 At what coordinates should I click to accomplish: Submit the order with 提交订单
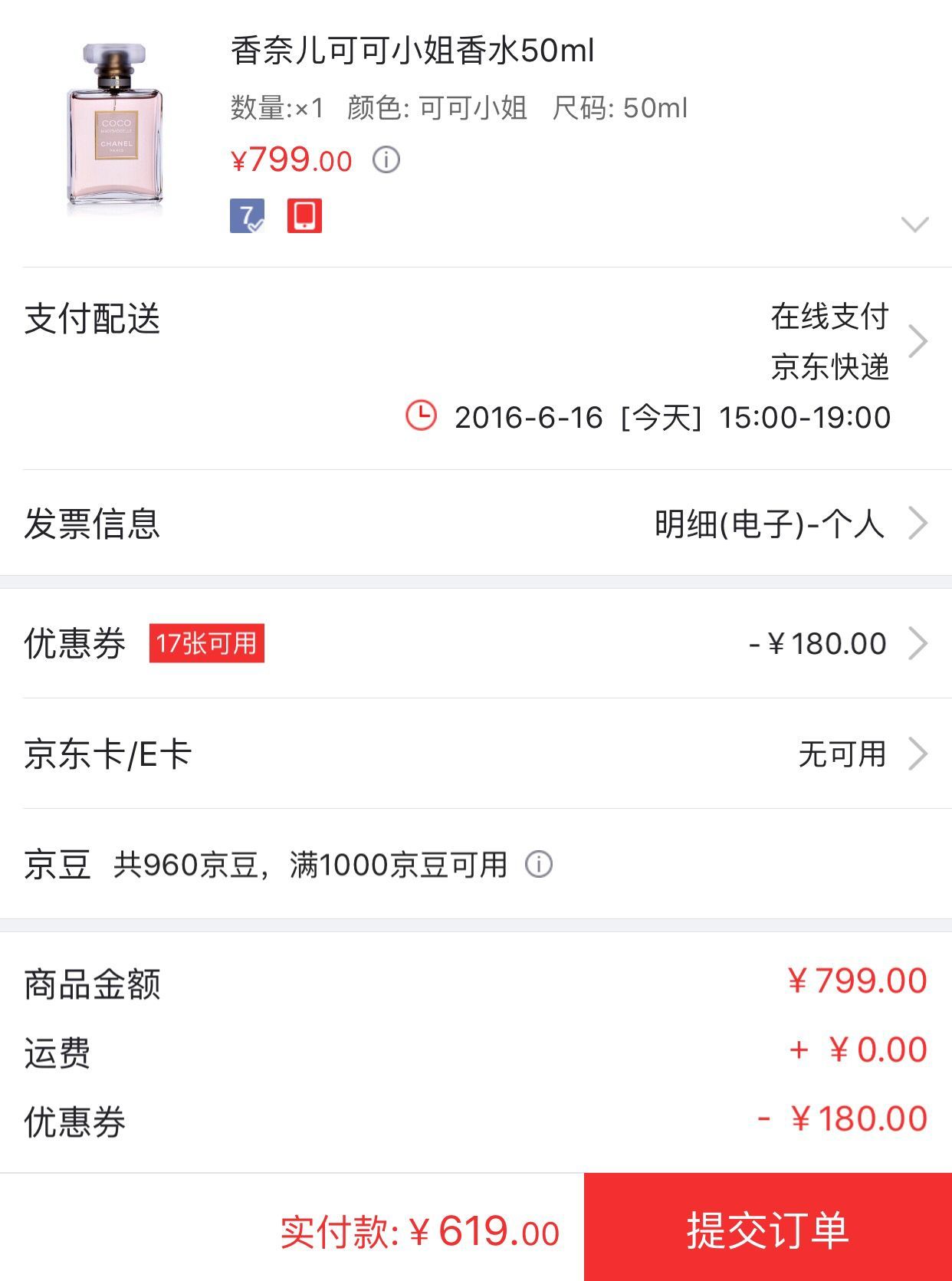click(767, 1229)
